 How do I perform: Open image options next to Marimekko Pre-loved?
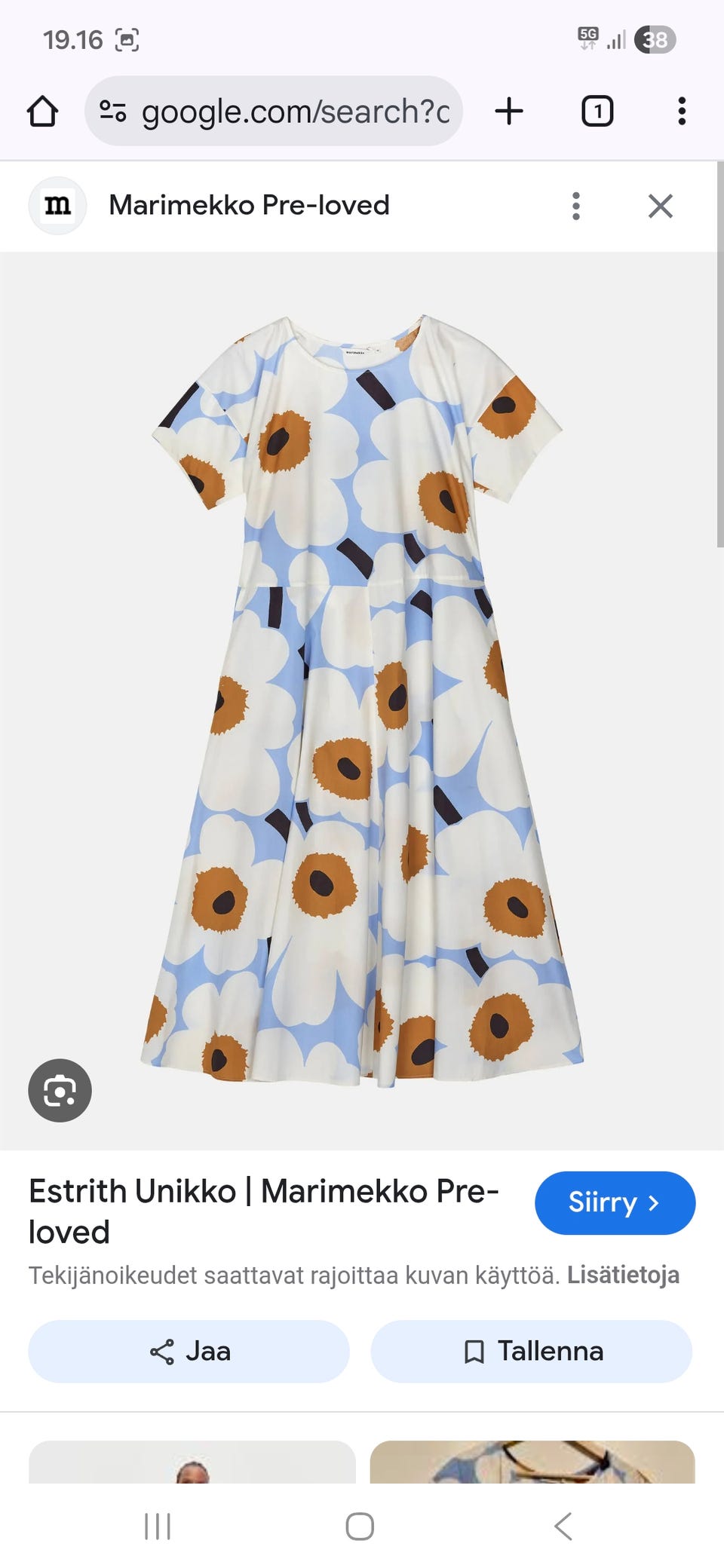pyautogui.click(x=576, y=206)
